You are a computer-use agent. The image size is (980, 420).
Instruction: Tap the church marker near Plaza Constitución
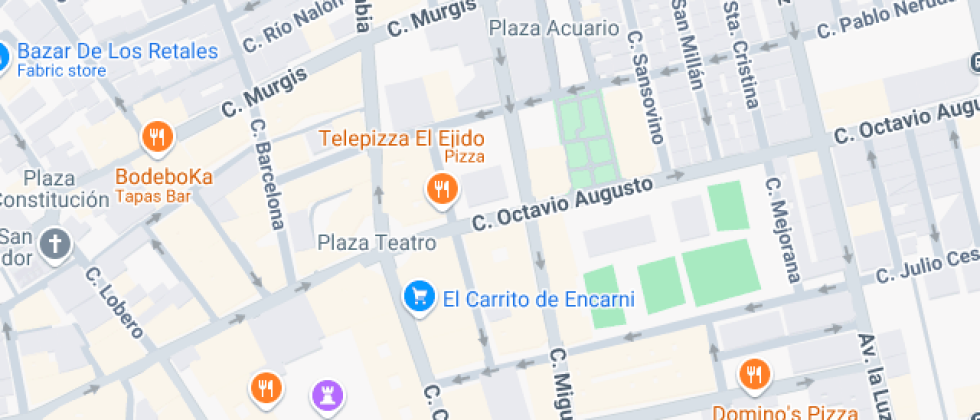(57, 243)
